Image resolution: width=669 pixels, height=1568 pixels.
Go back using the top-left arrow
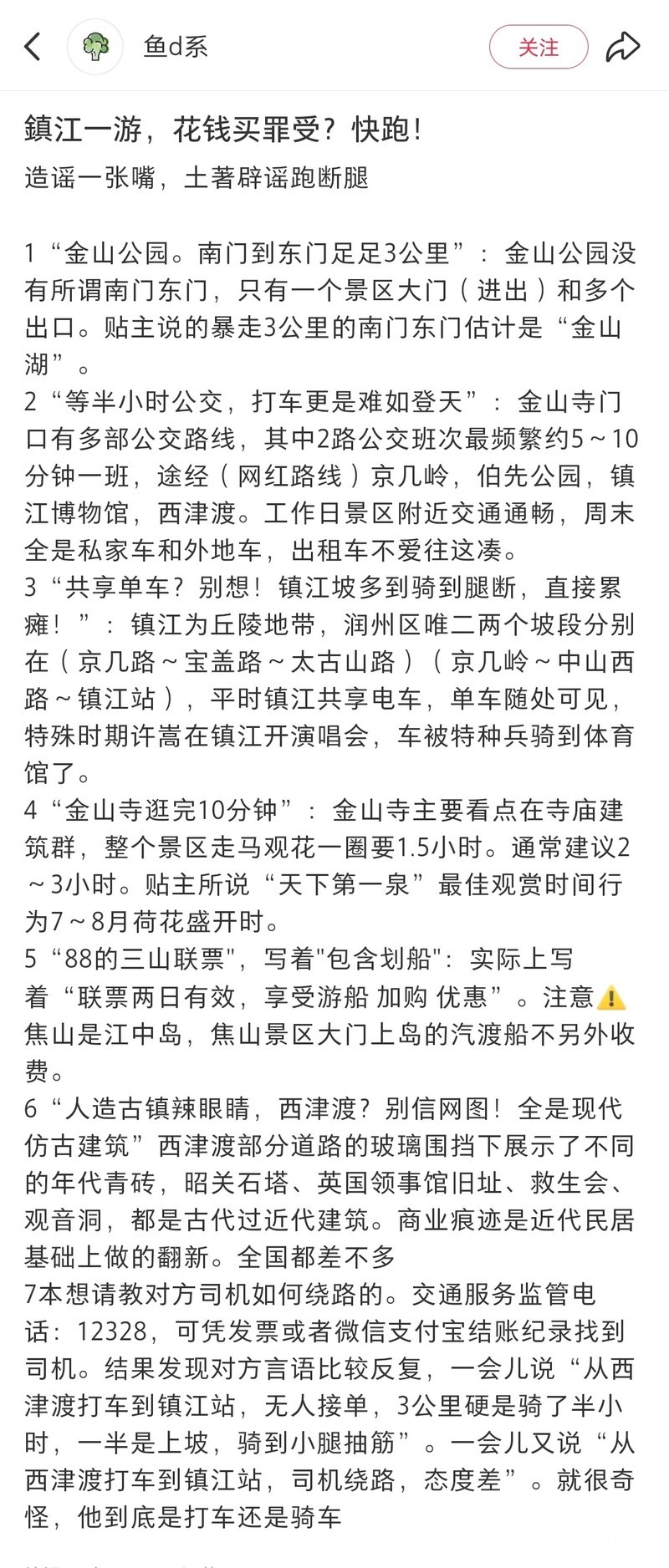pos(33,47)
